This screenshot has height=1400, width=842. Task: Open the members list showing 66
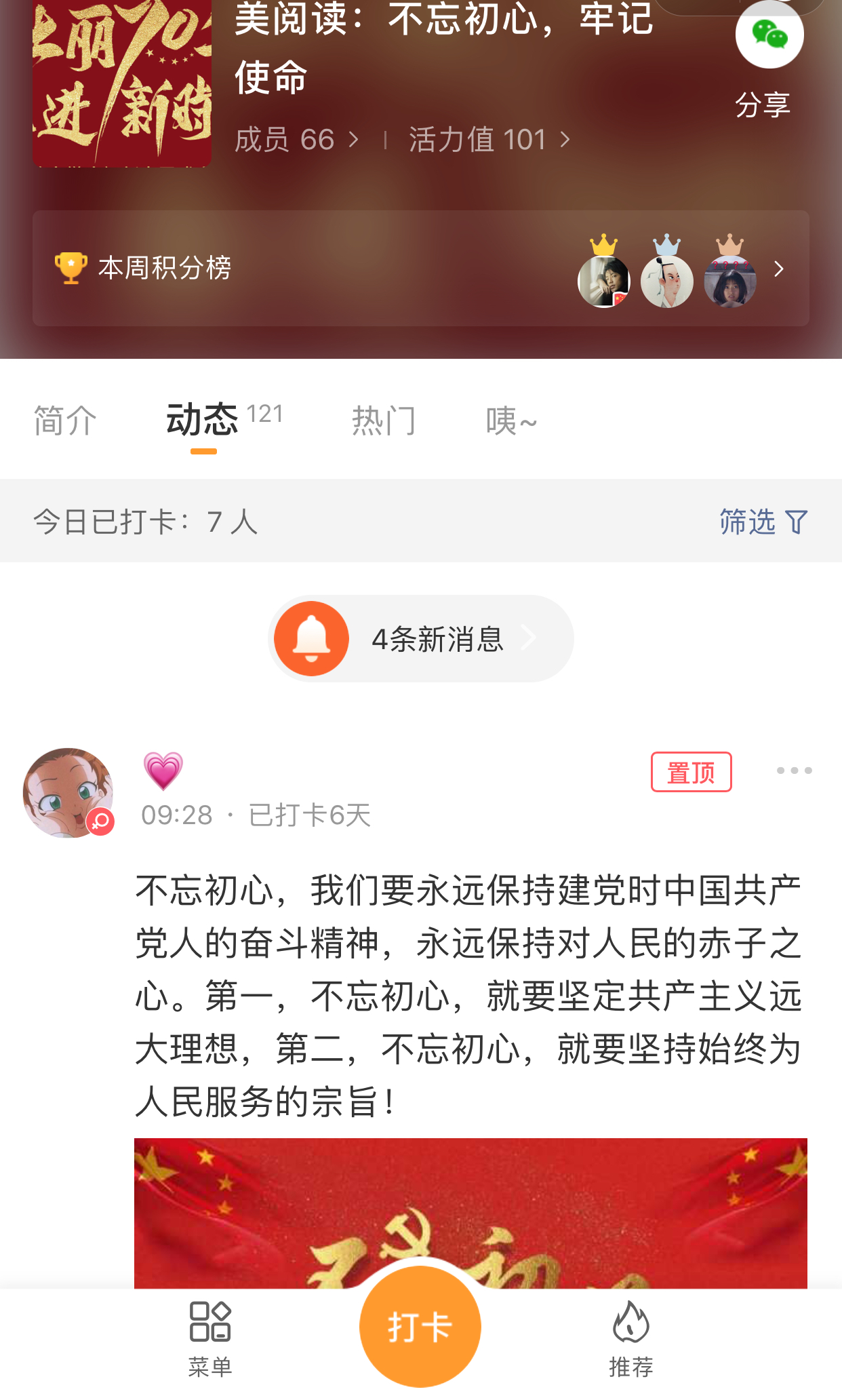296,140
